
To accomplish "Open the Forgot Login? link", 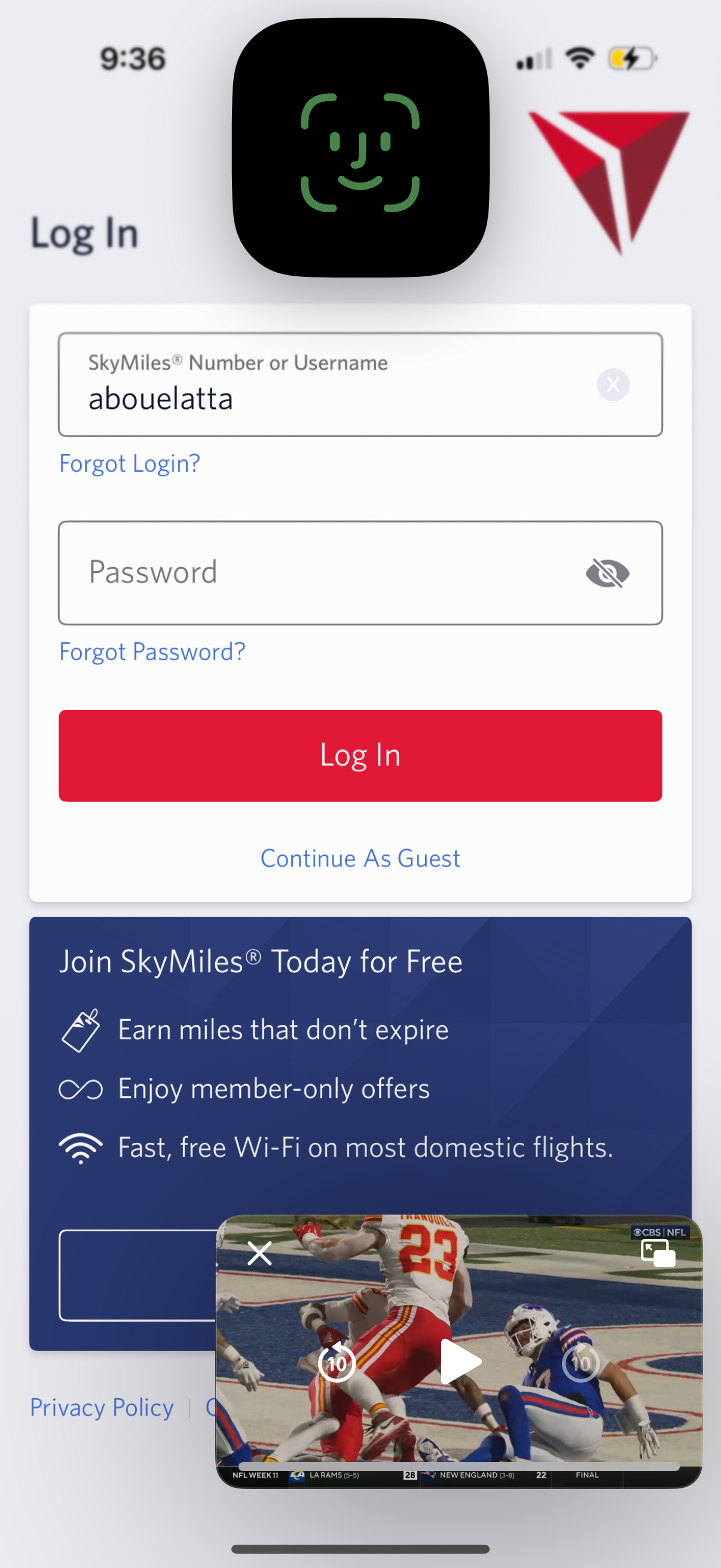I will coord(129,464).
